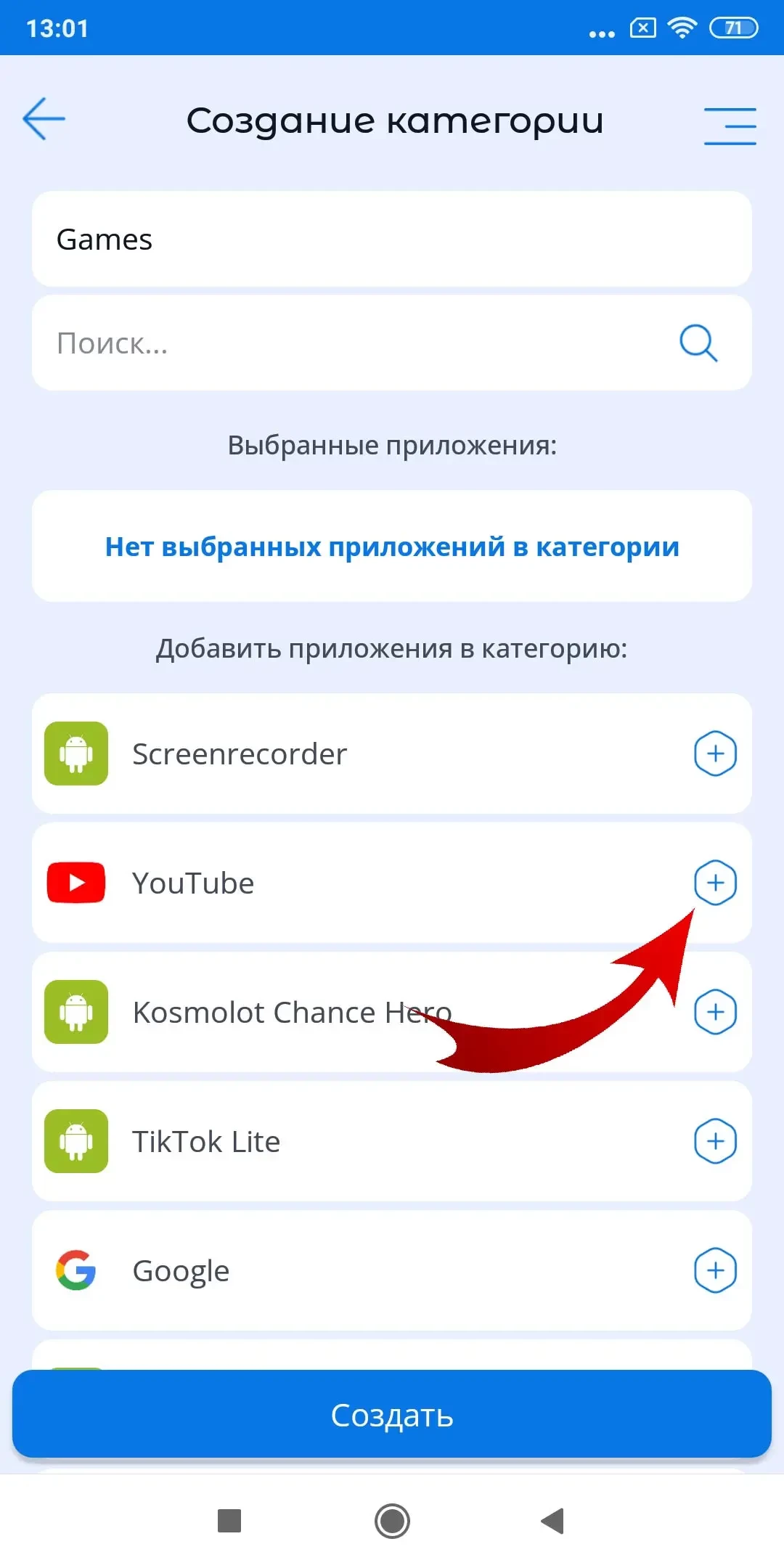Tap the magnifier search icon
Viewport: 784px width, 1568px height.
tap(698, 343)
